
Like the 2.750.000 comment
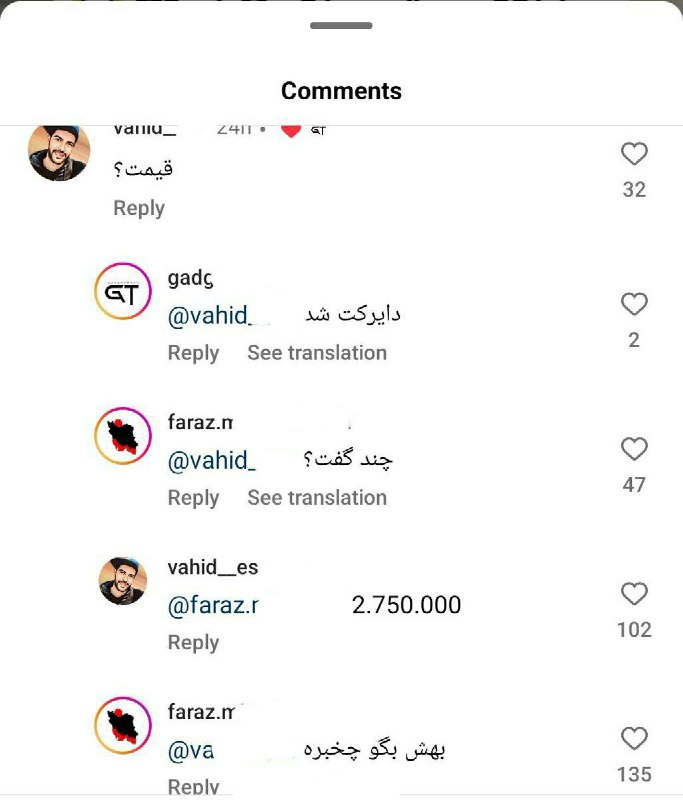[x=634, y=594]
